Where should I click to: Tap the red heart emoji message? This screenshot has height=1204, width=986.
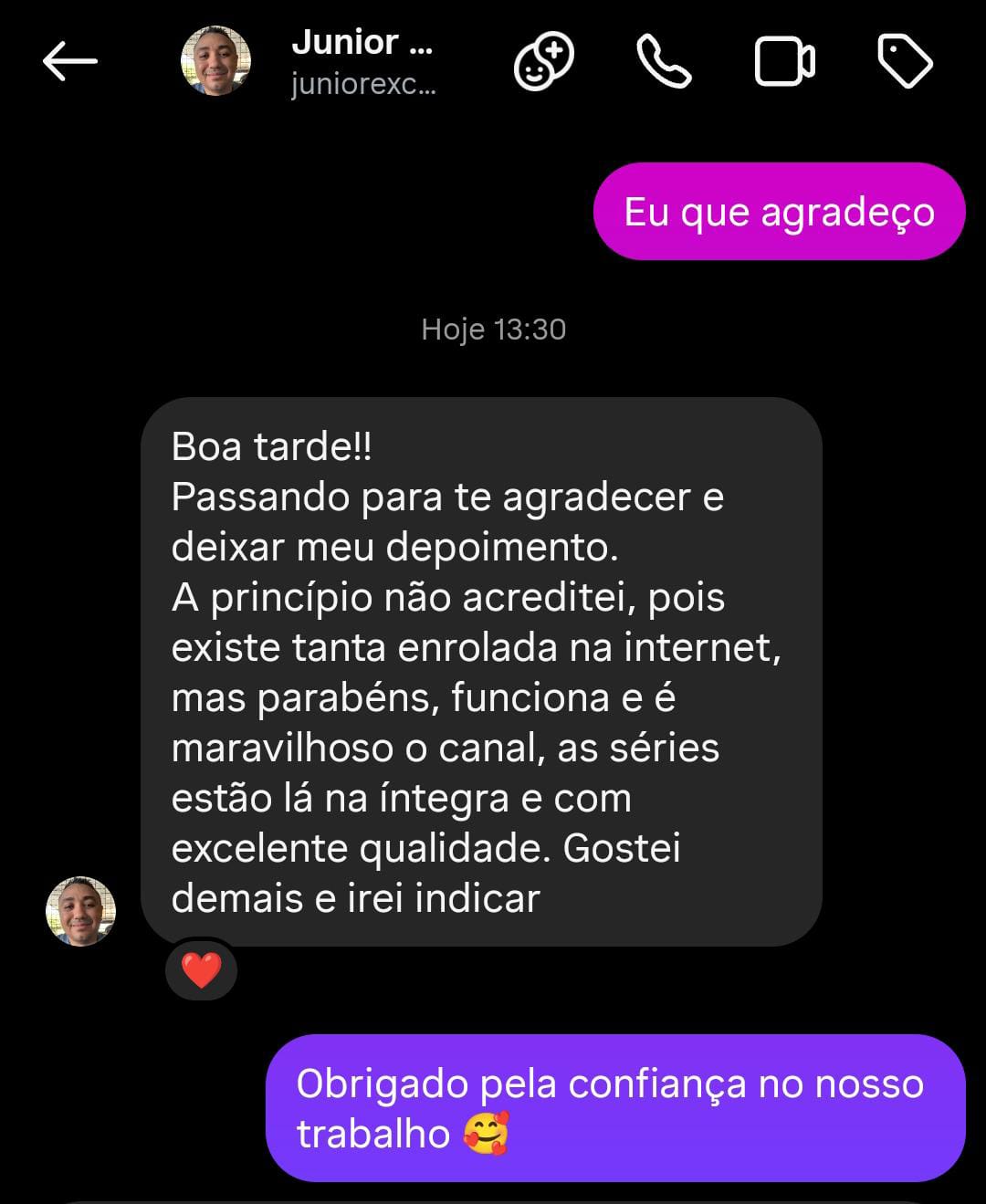[x=202, y=969]
